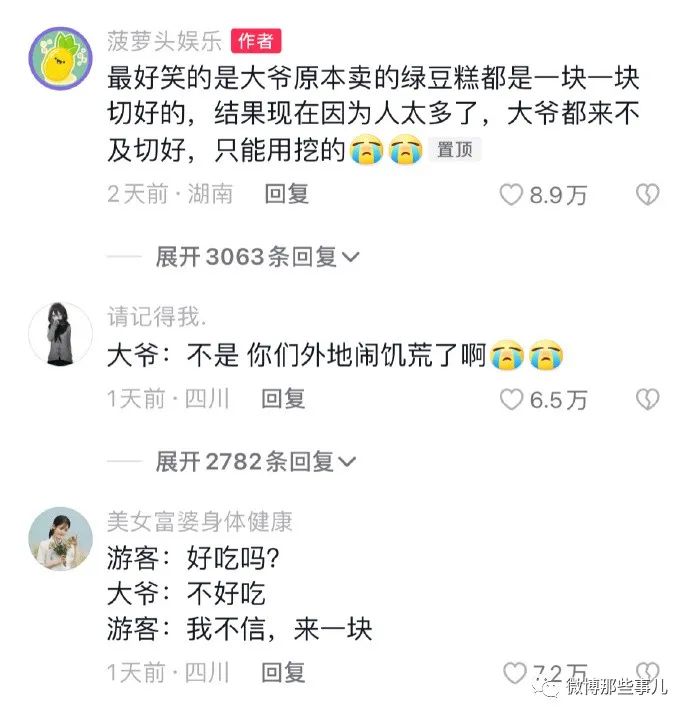
Task: Open the username 菠萝头娱乐
Action: click(x=164, y=41)
